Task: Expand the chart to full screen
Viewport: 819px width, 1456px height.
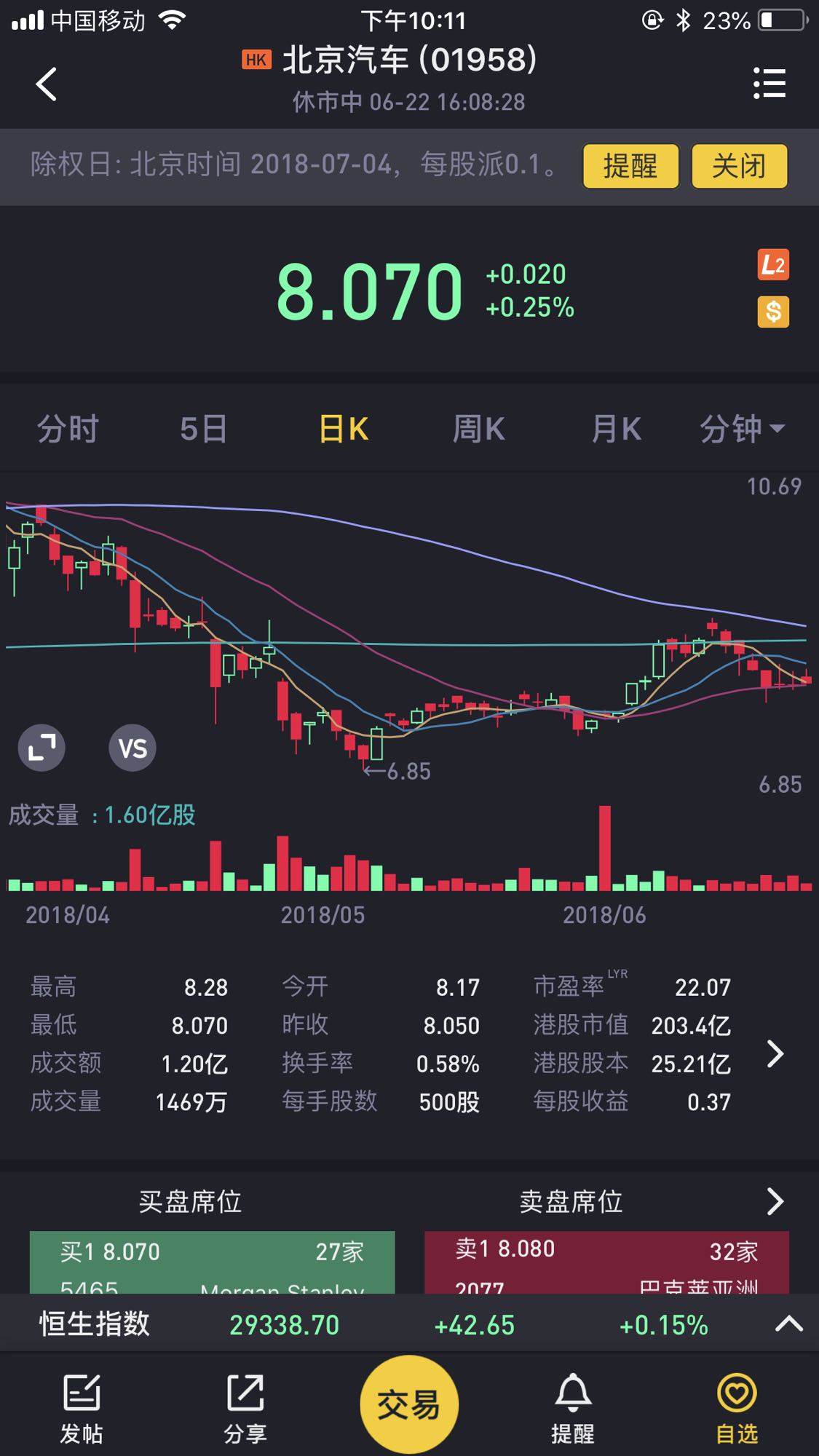Action: (41, 748)
